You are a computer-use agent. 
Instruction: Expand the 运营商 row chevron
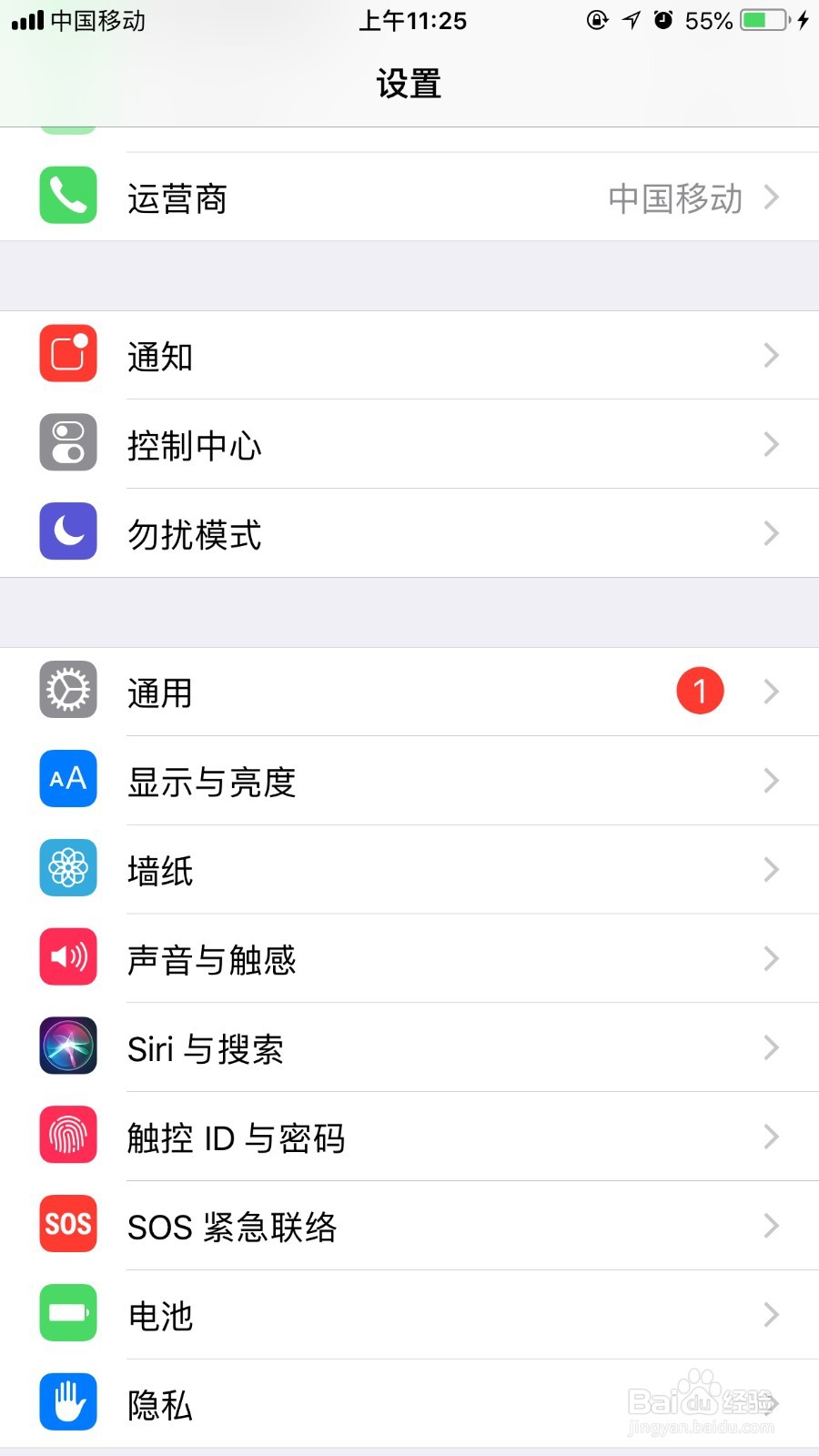pos(772,197)
